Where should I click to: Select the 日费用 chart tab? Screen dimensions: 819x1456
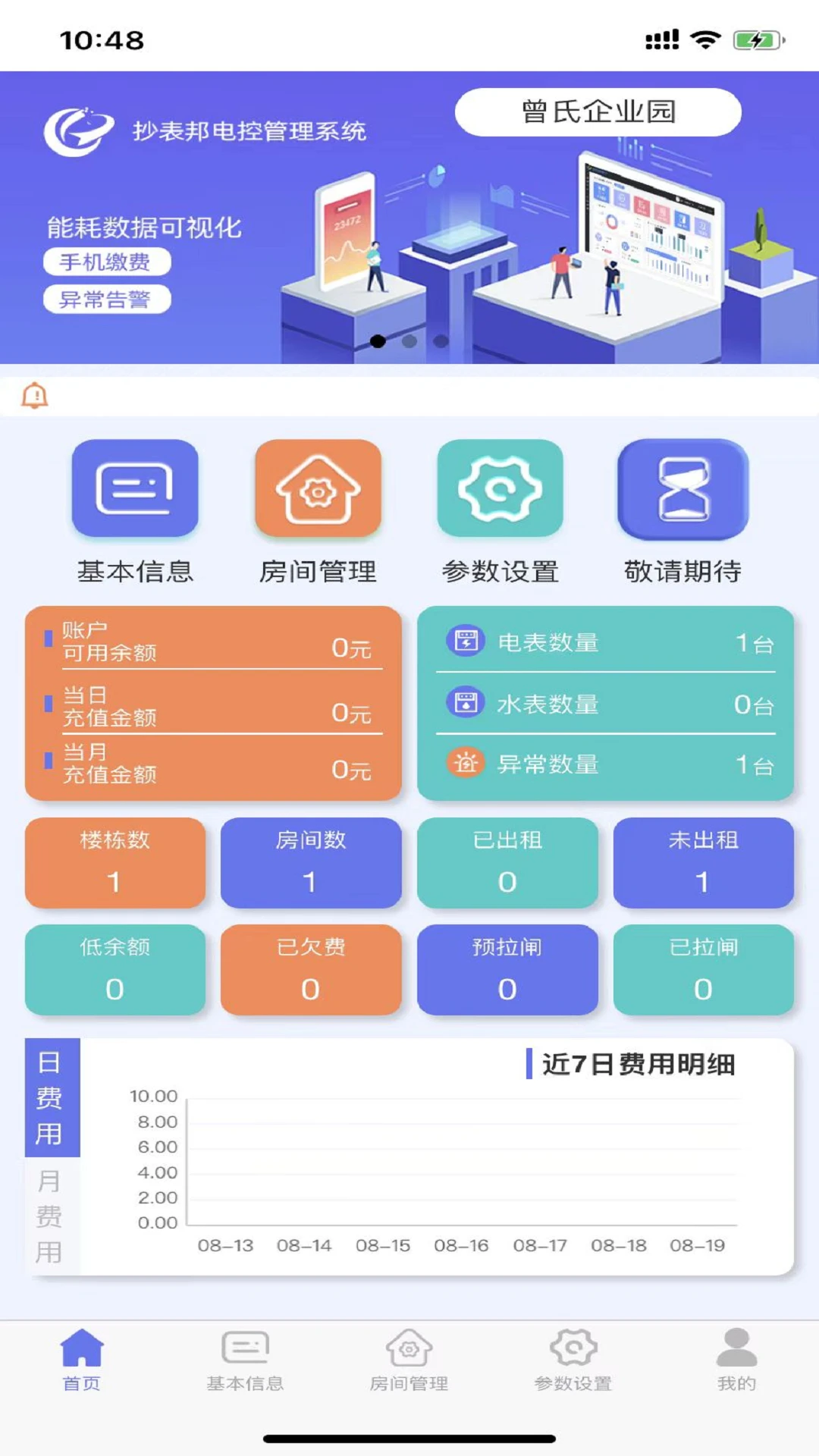[50, 1097]
